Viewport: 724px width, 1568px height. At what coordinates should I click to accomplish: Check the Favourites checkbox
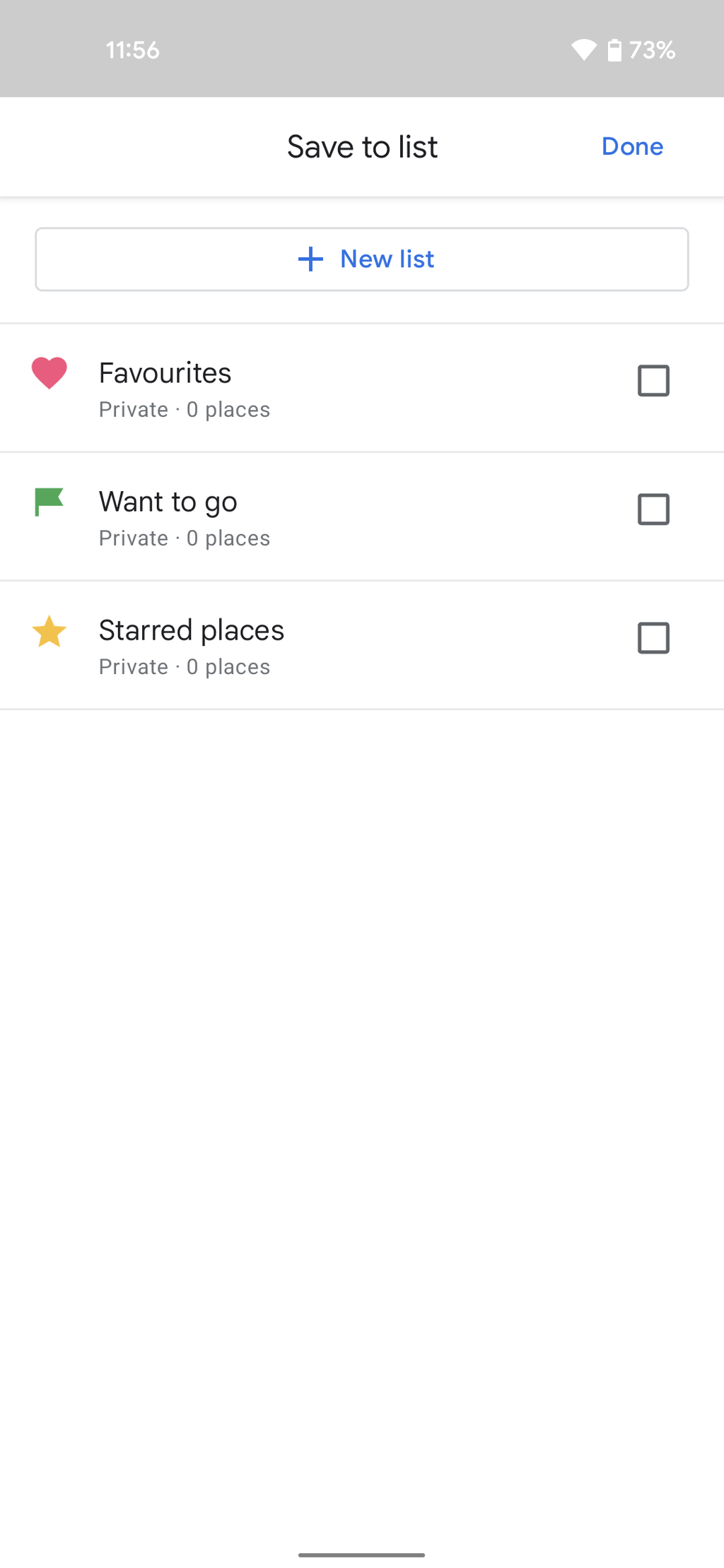pos(653,382)
